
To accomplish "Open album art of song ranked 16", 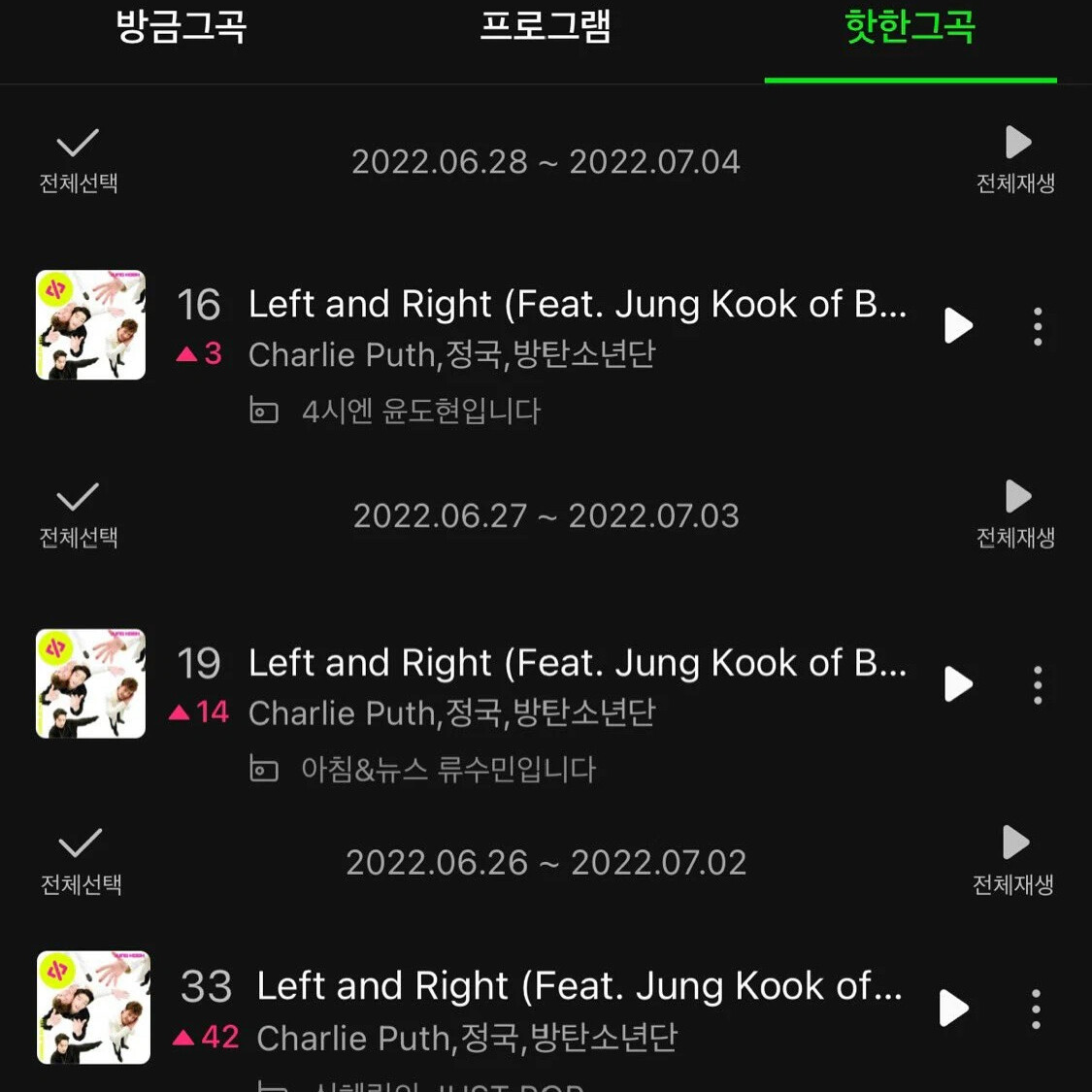I will tap(90, 324).
